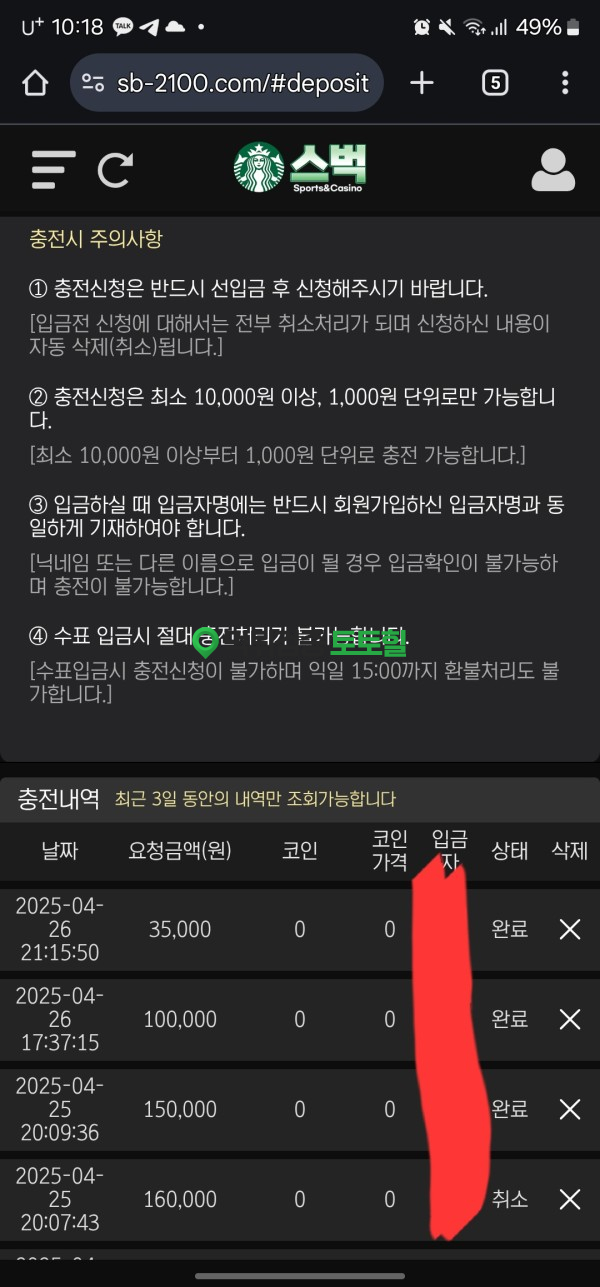600x1287 pixels.
Task: Tap the site logo in the header
Action: [x=300, y=168]
